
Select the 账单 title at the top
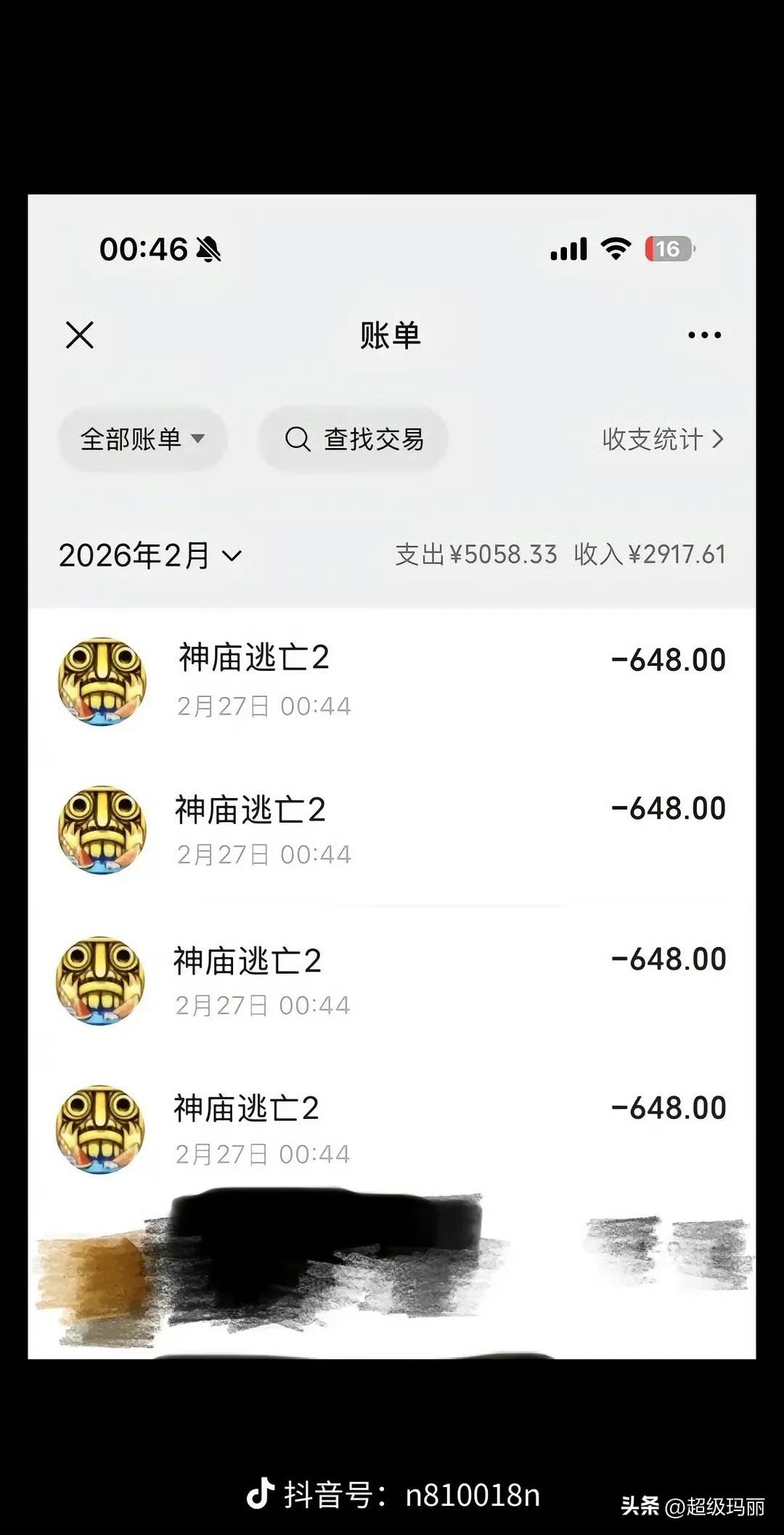tap(392, 334)
